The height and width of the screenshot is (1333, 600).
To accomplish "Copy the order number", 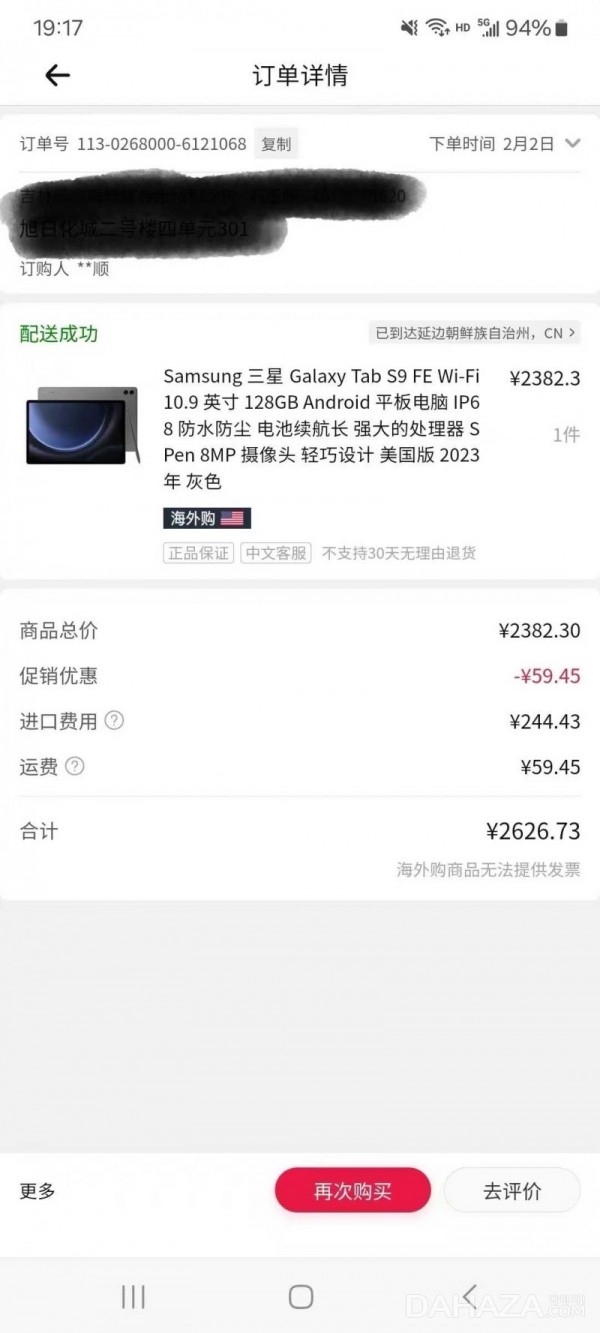I will (276, 144).
